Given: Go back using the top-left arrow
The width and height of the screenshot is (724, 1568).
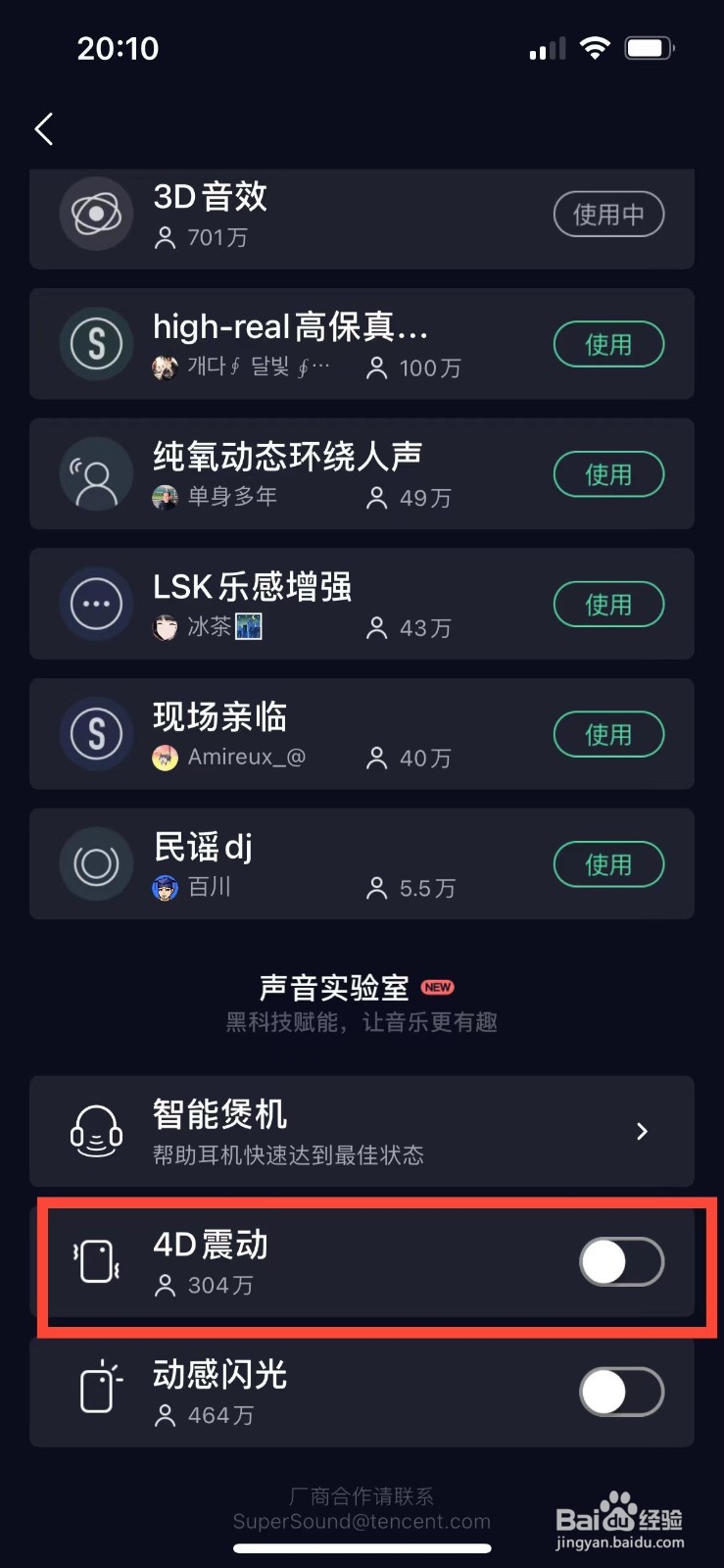Looking at the screenshot, I should (x=44, y=129).
